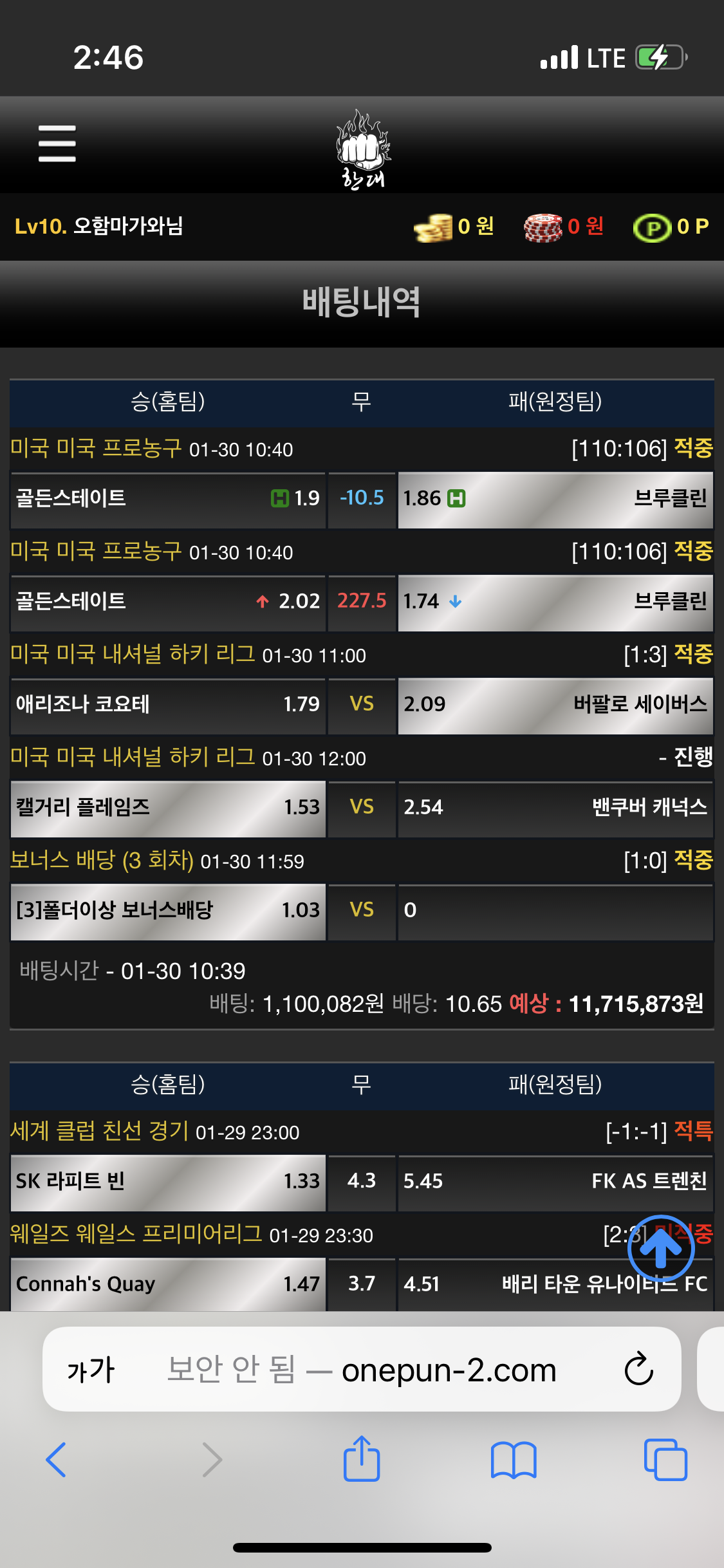Go back in Safari

(x=57, y=1460)
